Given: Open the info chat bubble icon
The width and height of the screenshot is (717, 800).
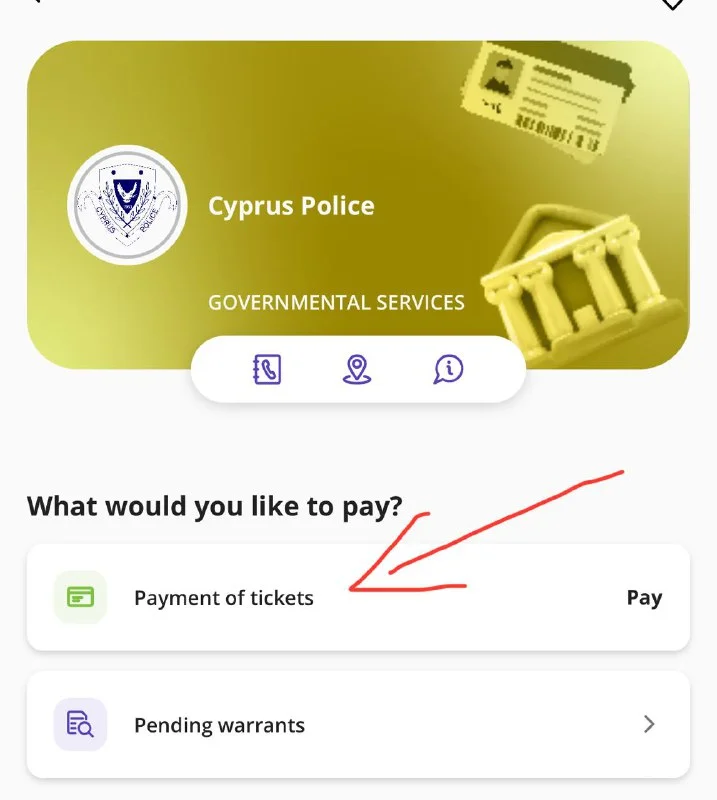Looking at the screenshot, I should pyautogui.click(x=448, y=369).
